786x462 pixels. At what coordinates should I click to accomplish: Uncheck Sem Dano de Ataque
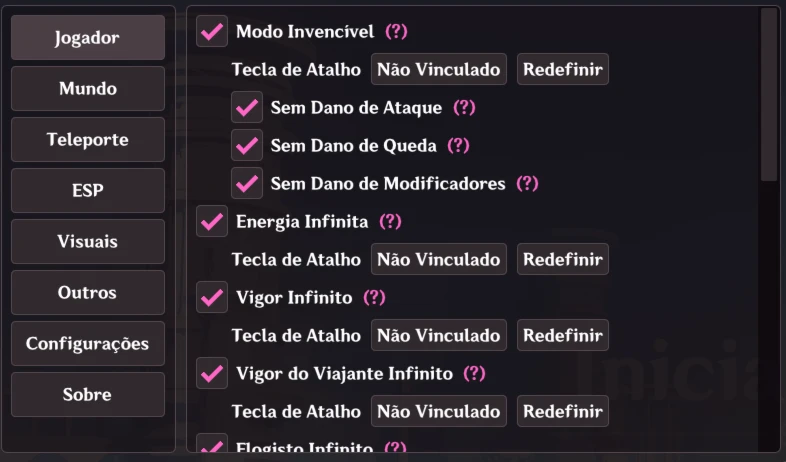[246, 108]
